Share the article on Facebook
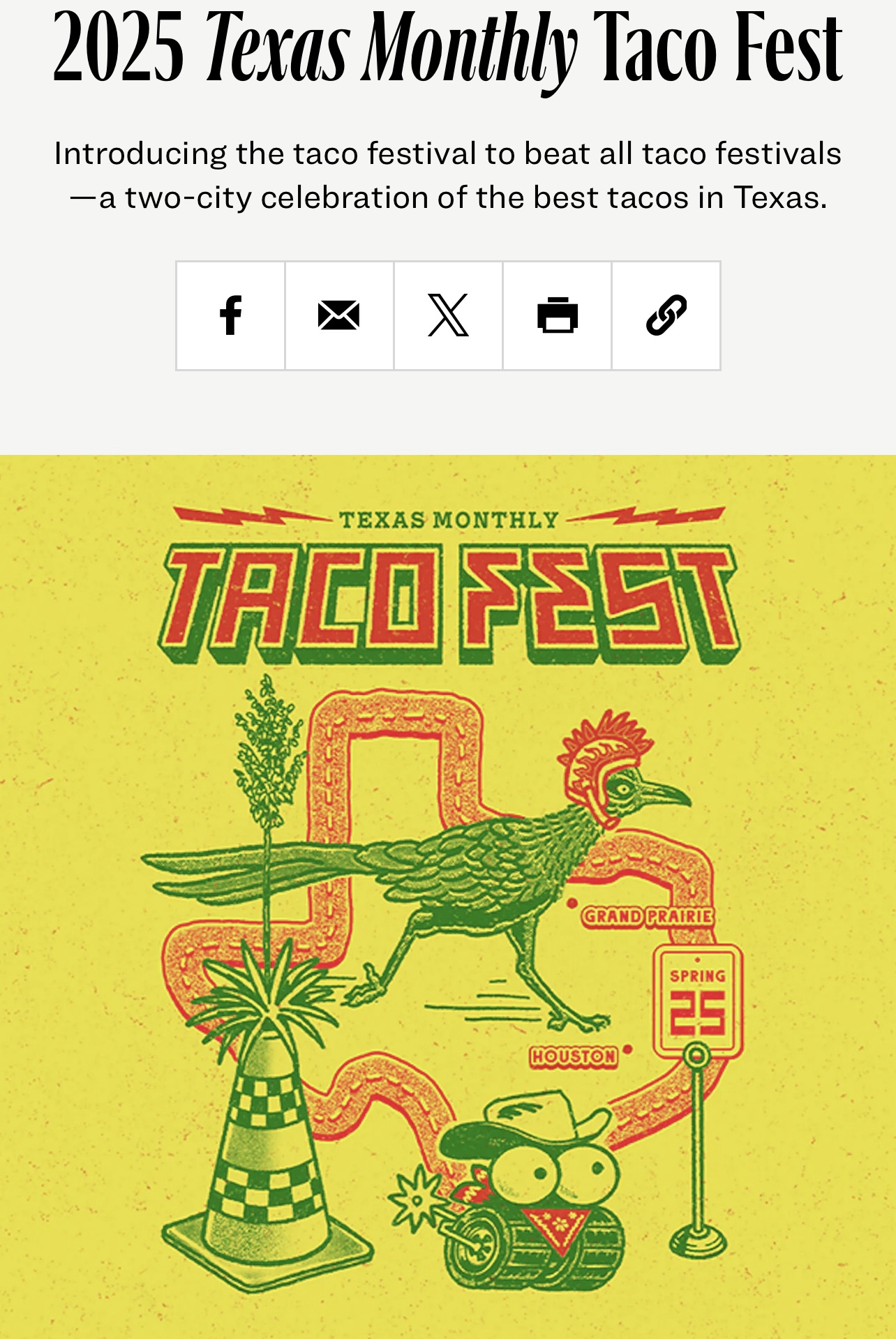The image size is (896, 1339). point(230,315)
